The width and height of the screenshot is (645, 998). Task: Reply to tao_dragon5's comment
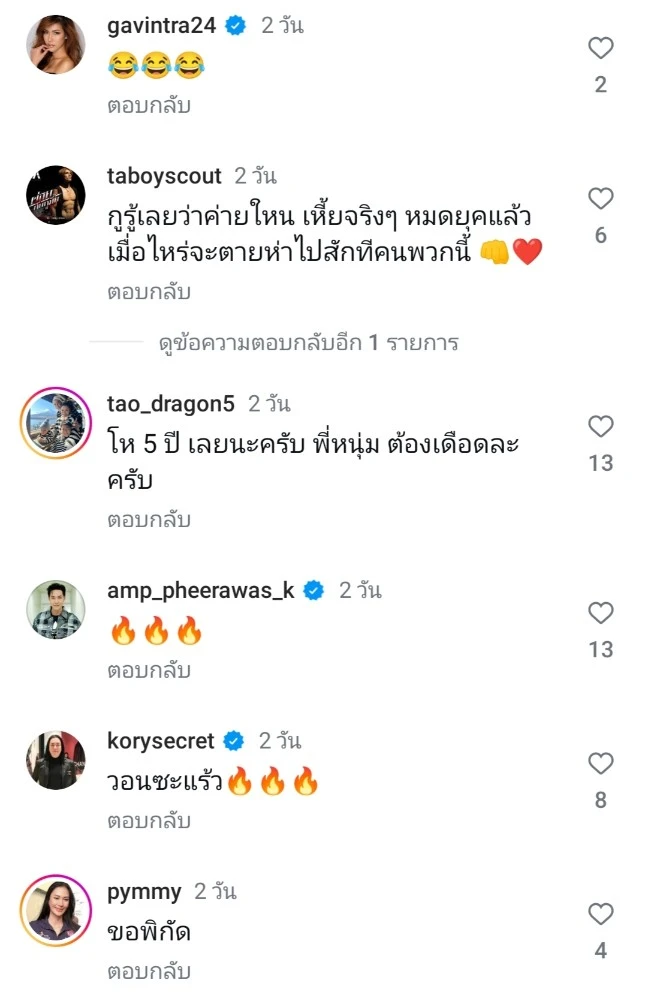click(x=149, y=520)
